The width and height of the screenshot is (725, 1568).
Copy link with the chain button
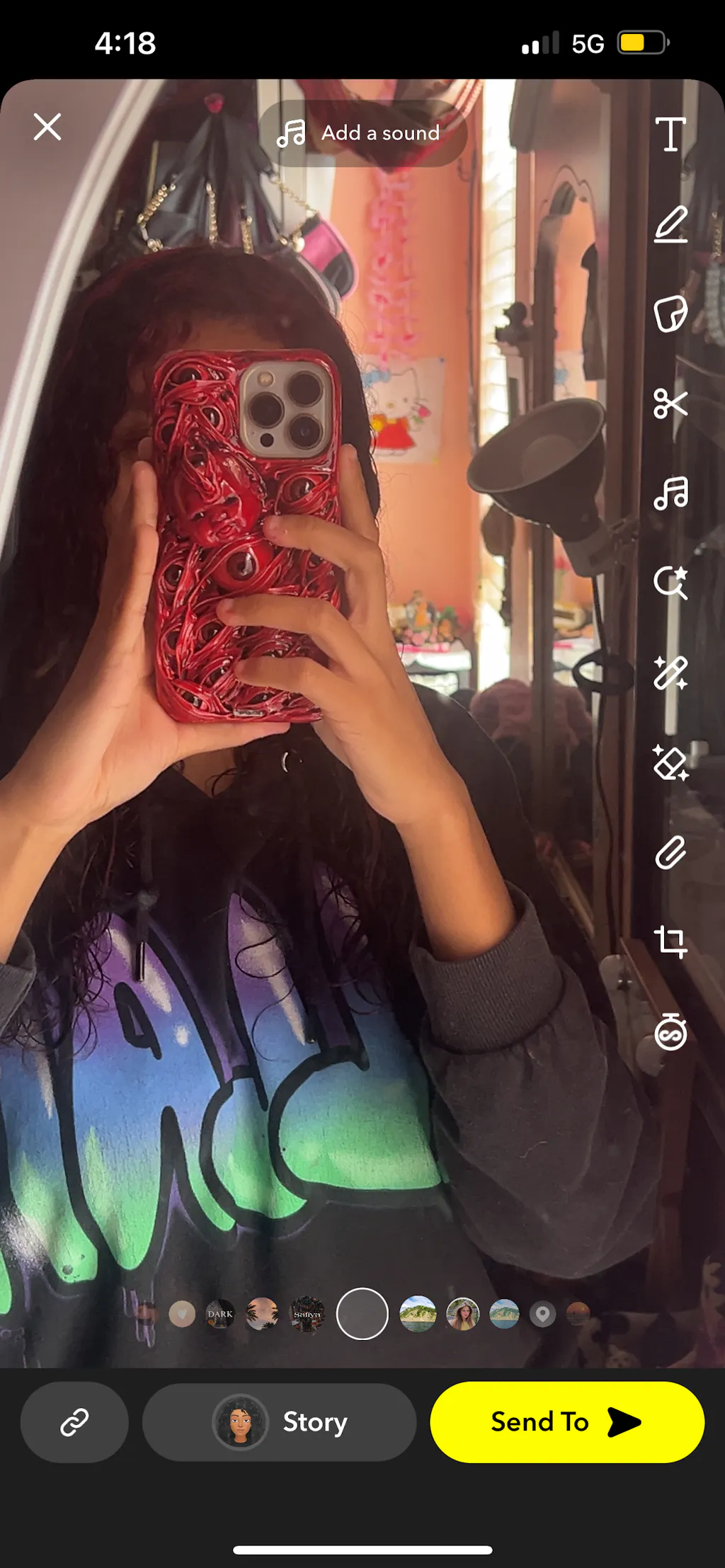pyautogui.click(x=74, y=1422)
